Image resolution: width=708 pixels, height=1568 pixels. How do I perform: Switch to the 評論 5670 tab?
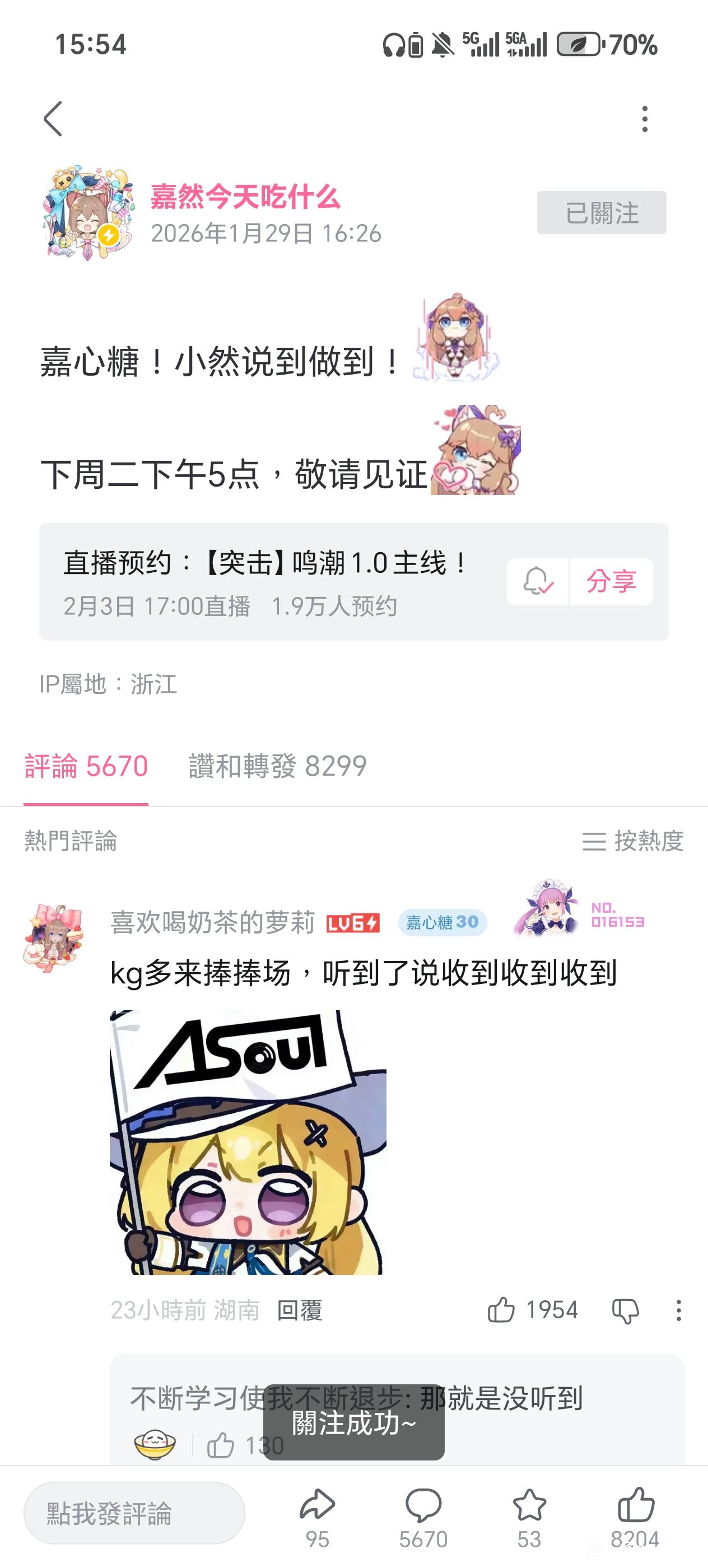point(86,766)
